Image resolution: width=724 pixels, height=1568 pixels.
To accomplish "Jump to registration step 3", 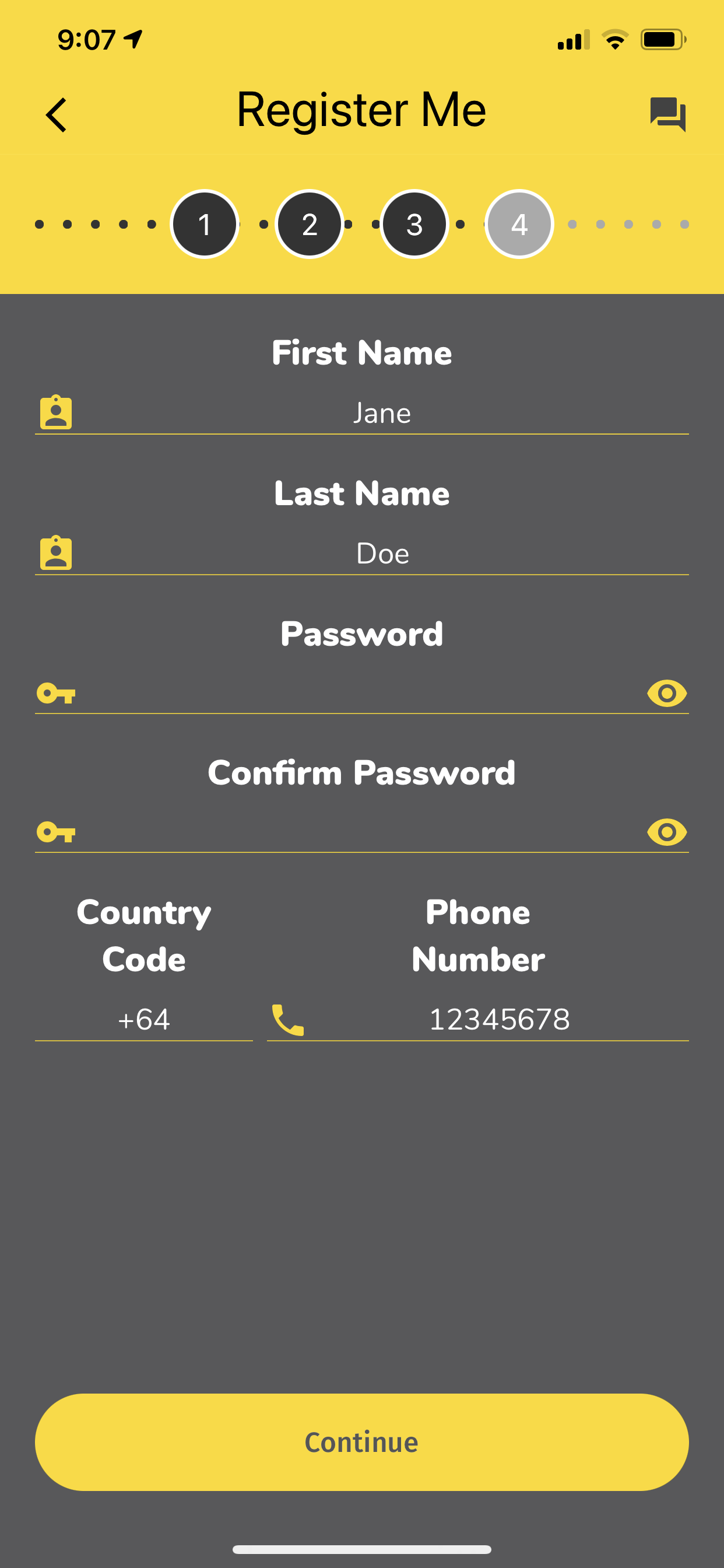I will click(414, 225).
